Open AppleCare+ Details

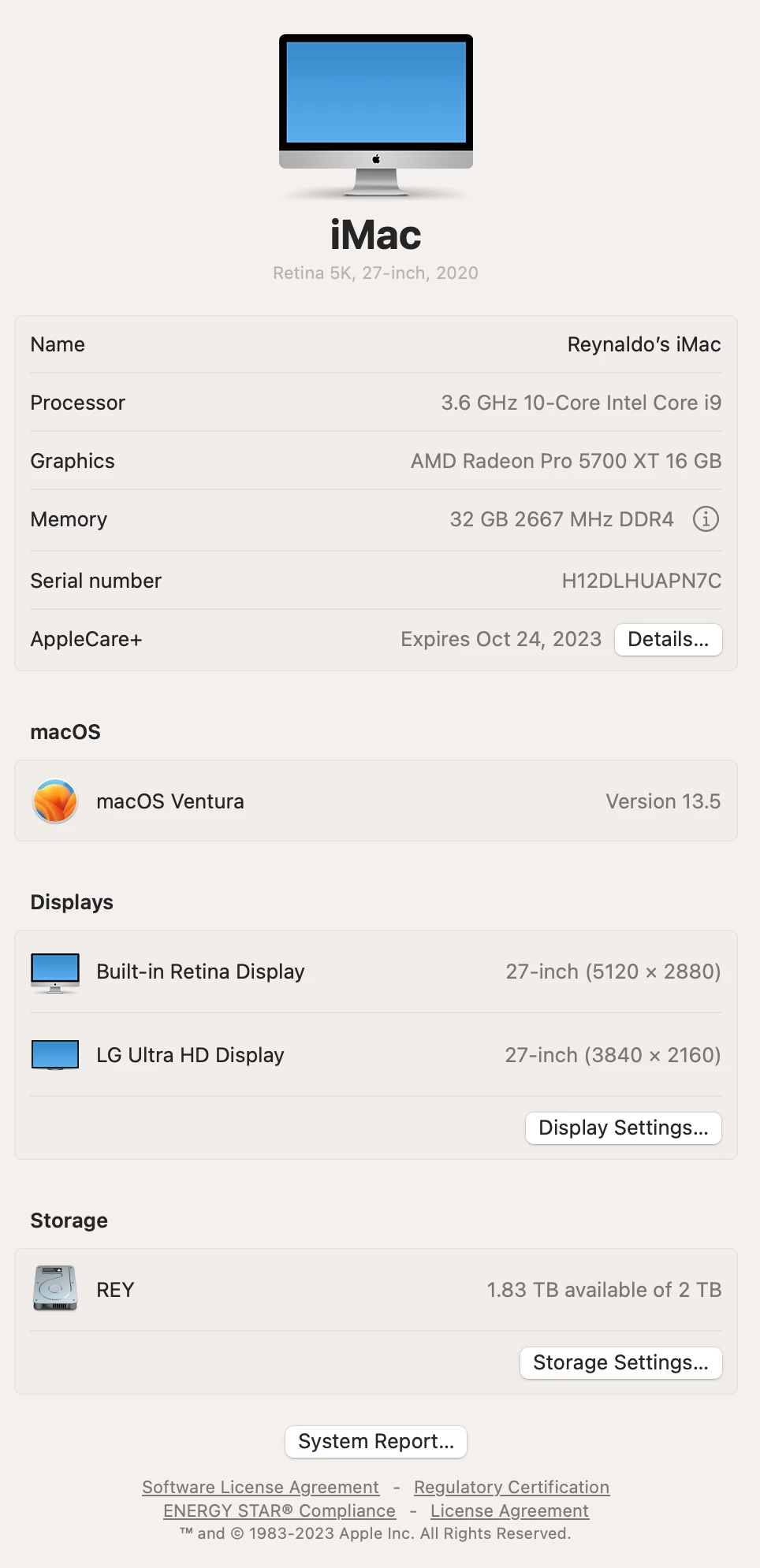pyautogui.click(x=668, y=639)
